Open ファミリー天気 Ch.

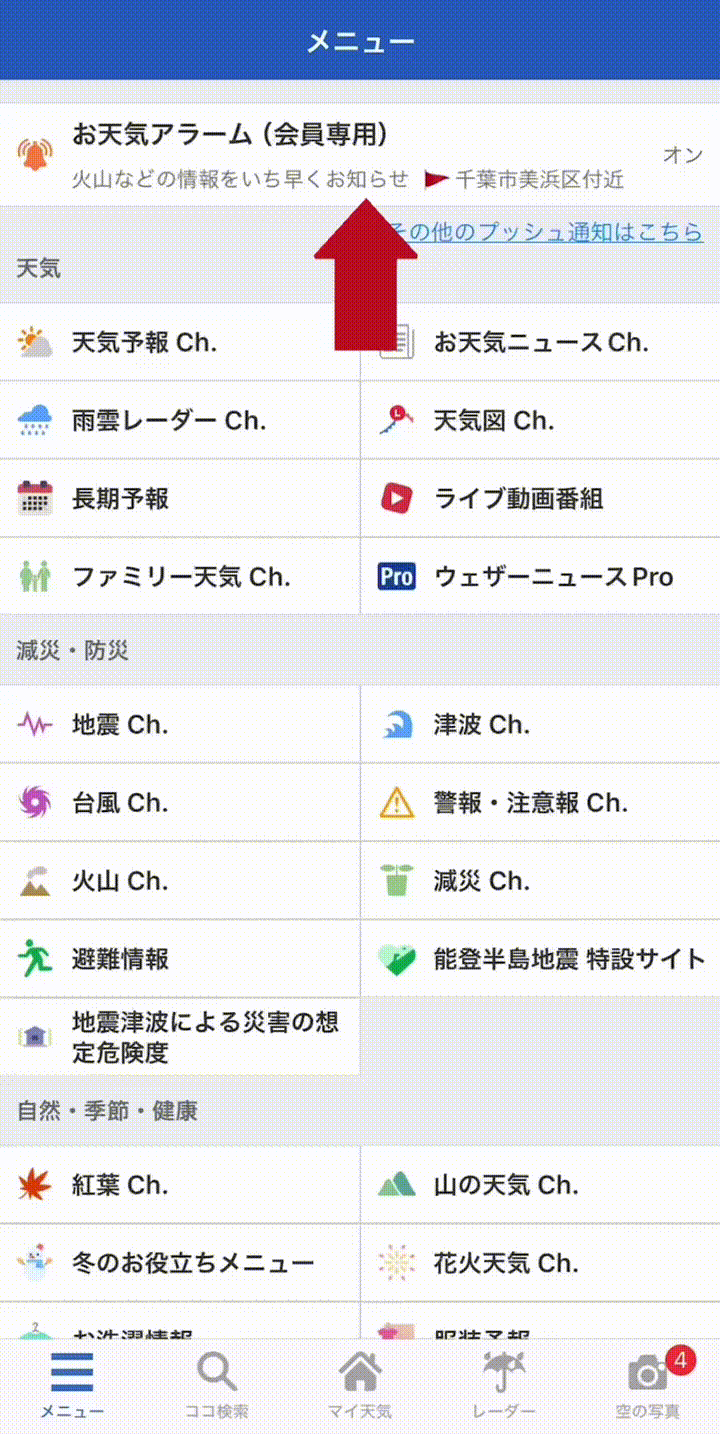click(180, 577)
